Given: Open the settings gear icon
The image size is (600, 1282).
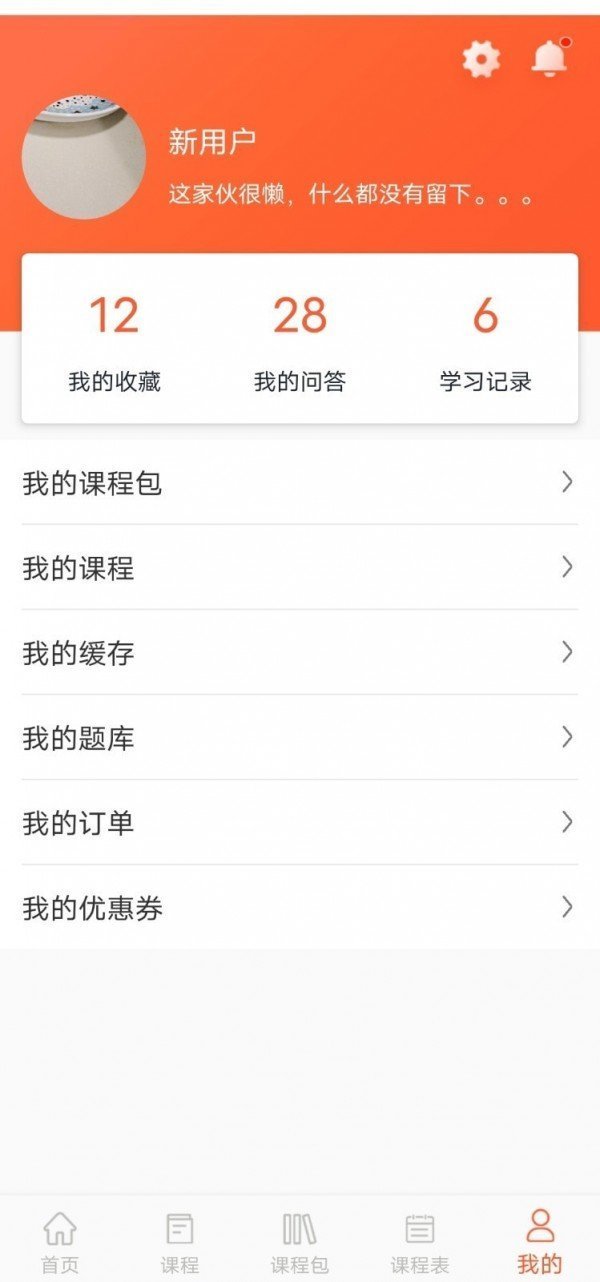Looking at the screenshot, I should 481,61.
